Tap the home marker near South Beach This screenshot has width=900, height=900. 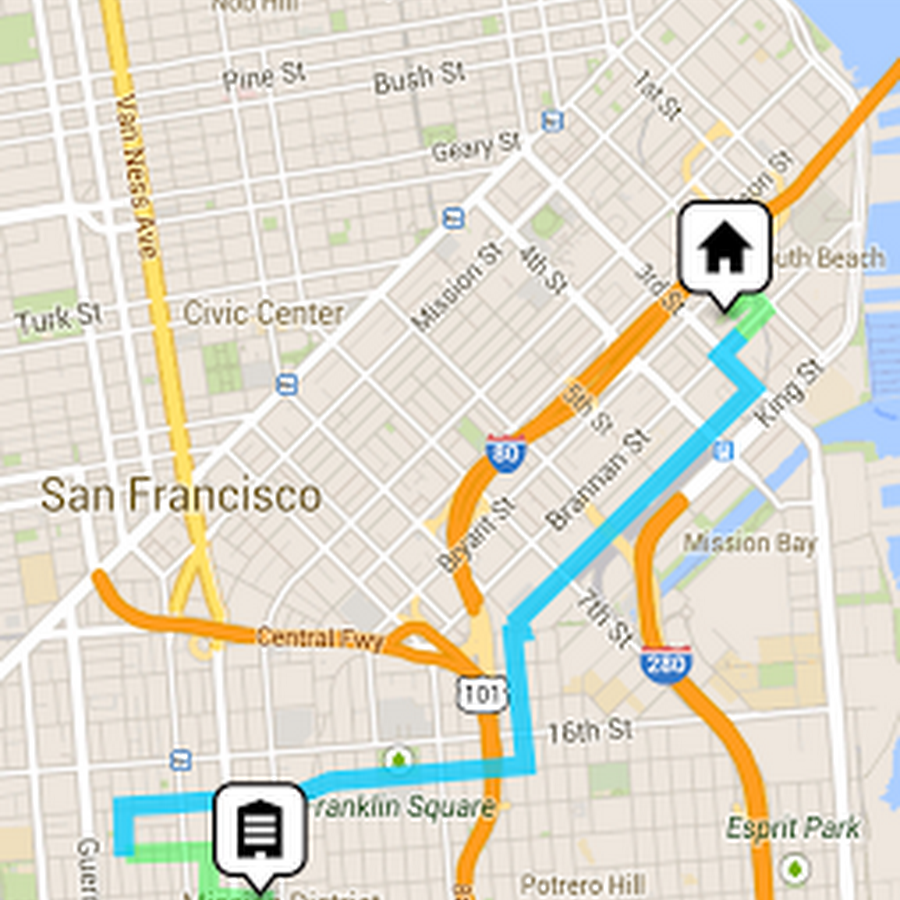pos(725,250)
